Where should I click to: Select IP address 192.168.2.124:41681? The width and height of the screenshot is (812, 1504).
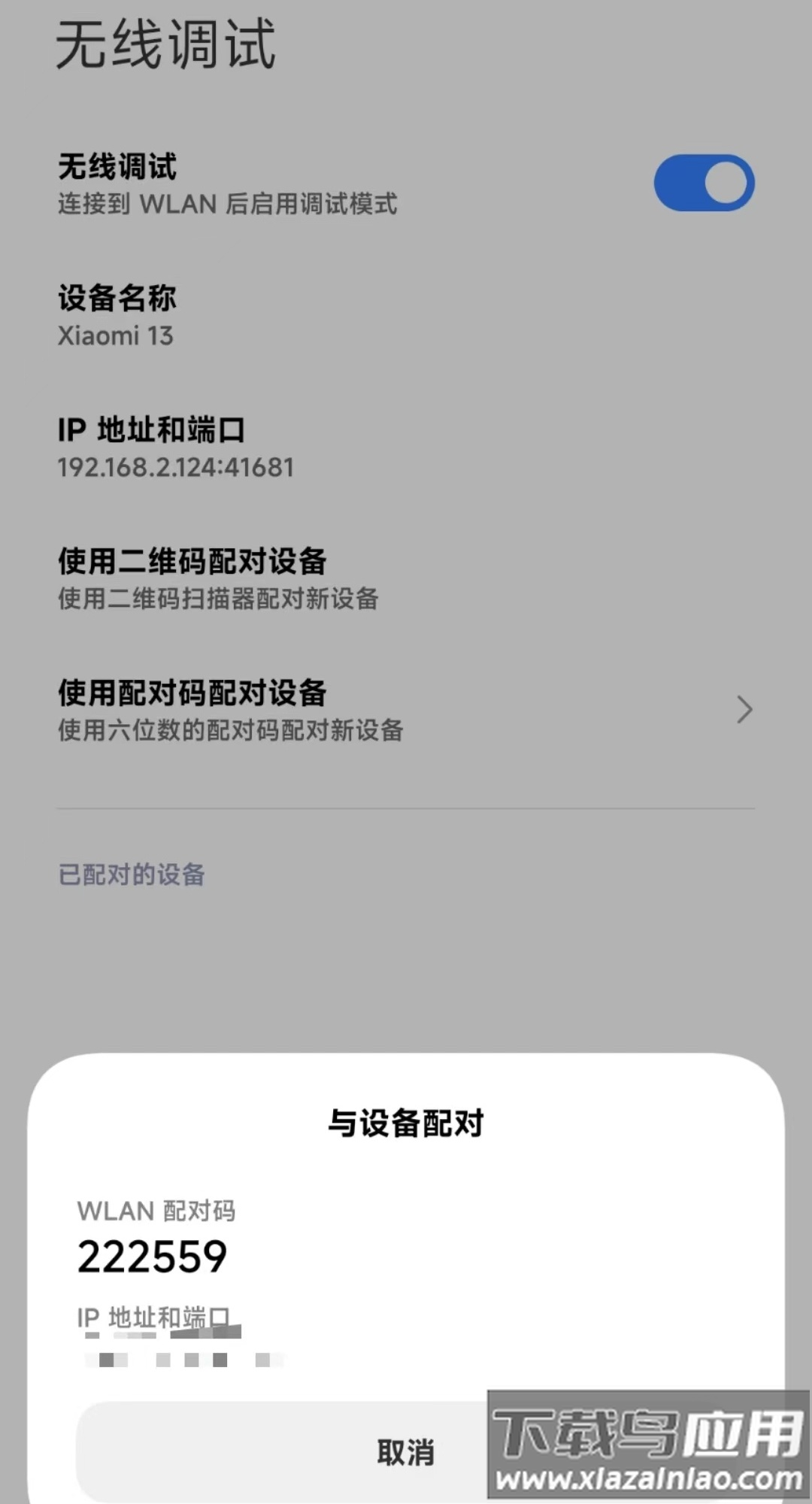tap(174, 468)
